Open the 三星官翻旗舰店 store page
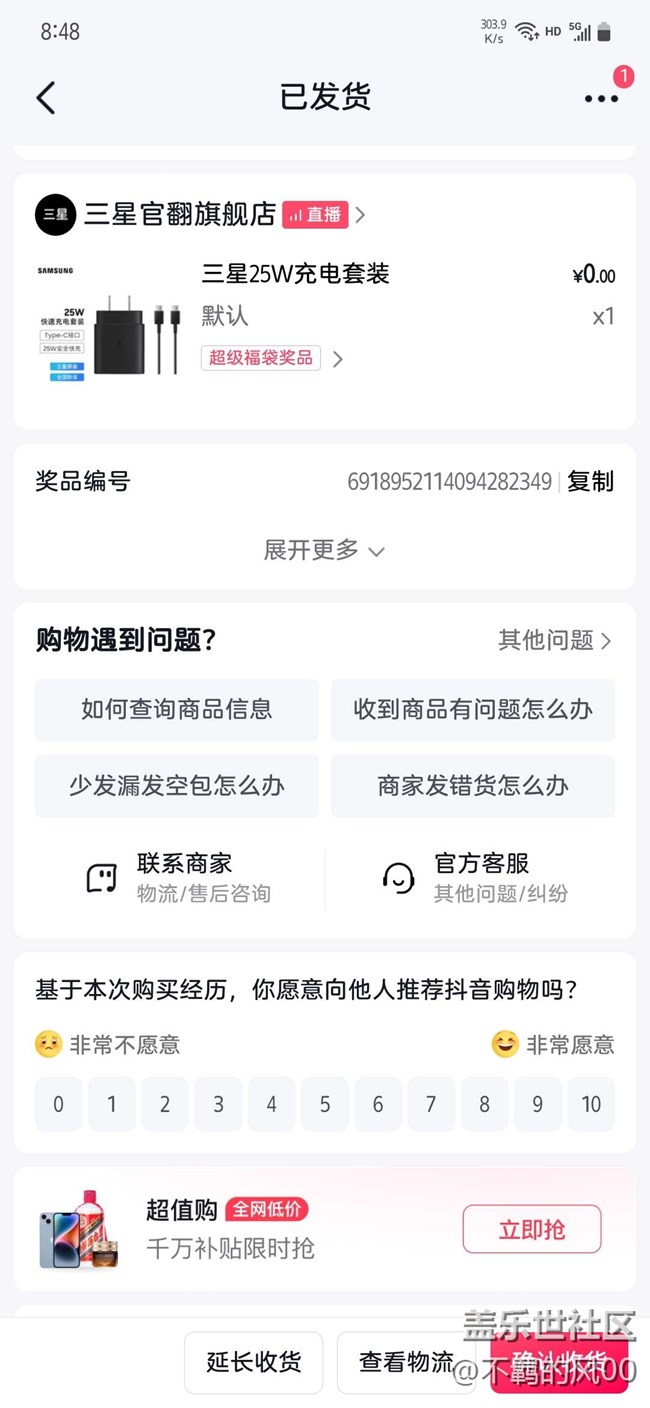The image size is (650, 1408). pos(180,214)
